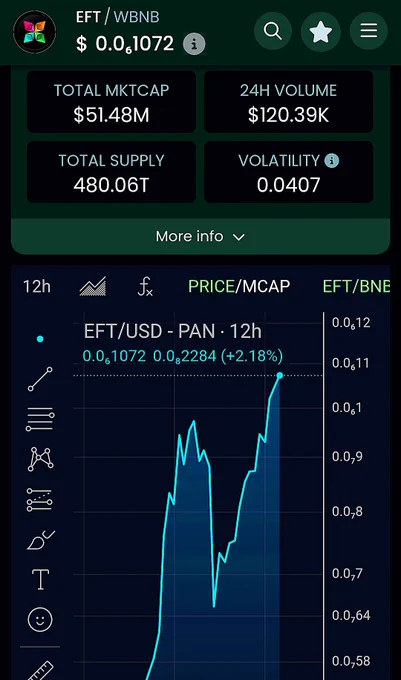Screen dimensions: 401x680
Task: Select the pattern drawing tool
Action: point(40,459)
